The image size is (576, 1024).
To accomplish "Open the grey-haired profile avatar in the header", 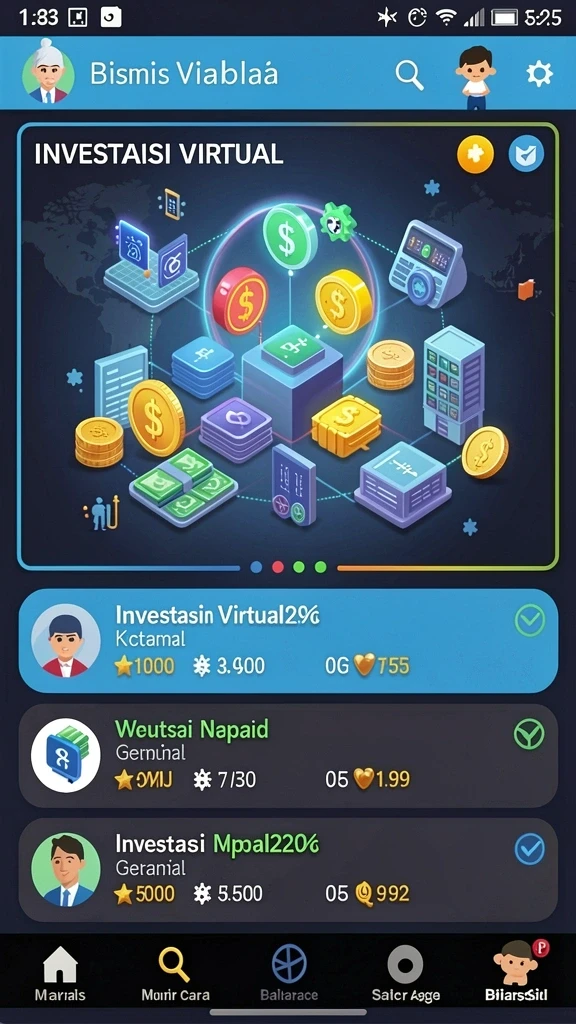I will [48, 72].
